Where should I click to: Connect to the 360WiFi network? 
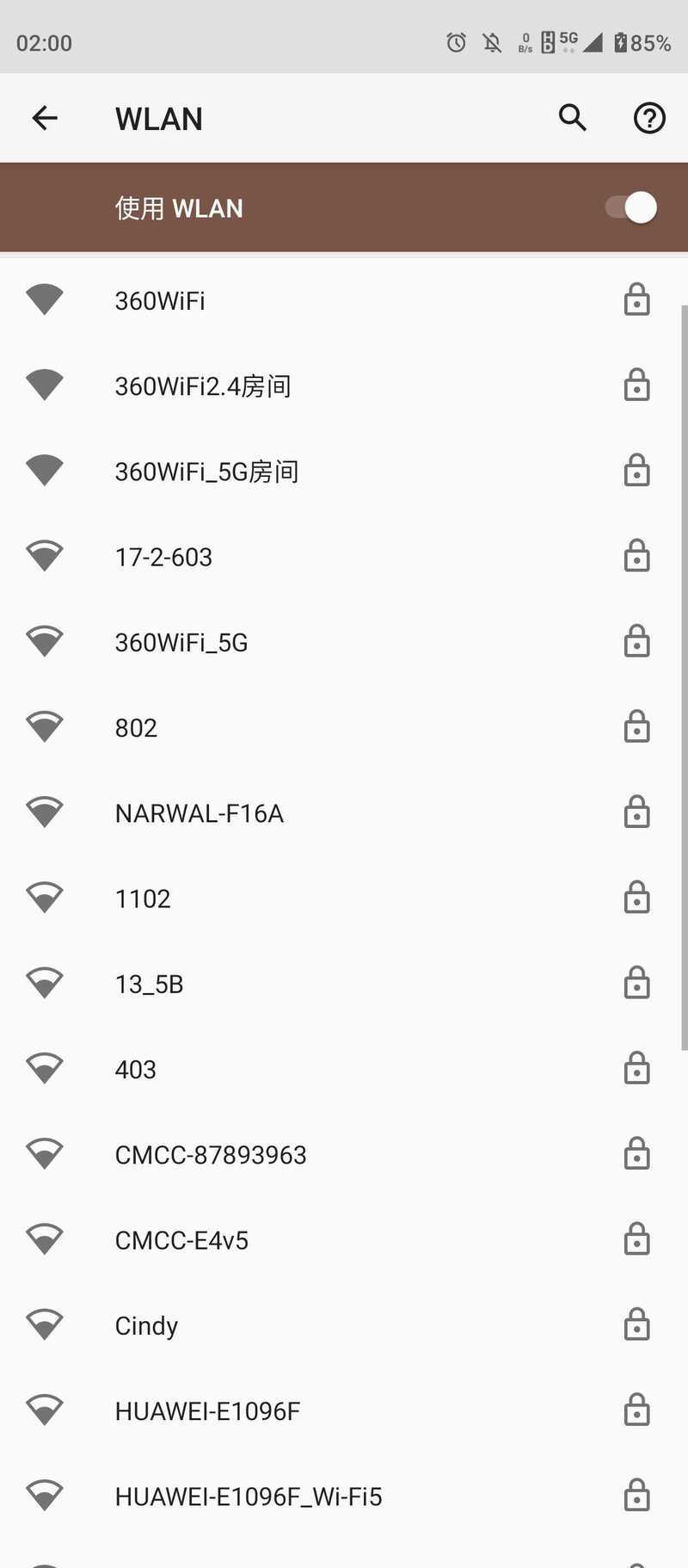[344, 300]
